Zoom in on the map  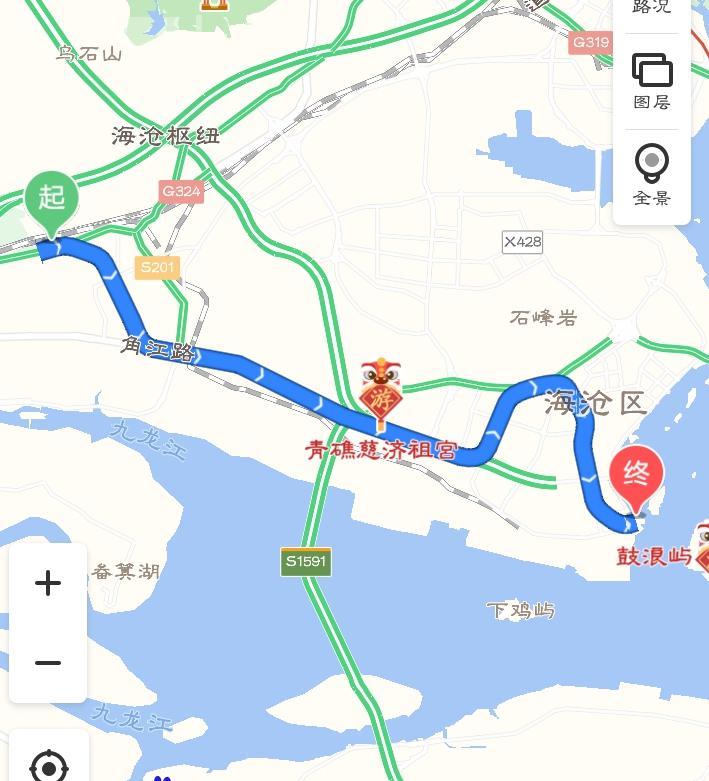pyautogui.click(x=48, y=583)
